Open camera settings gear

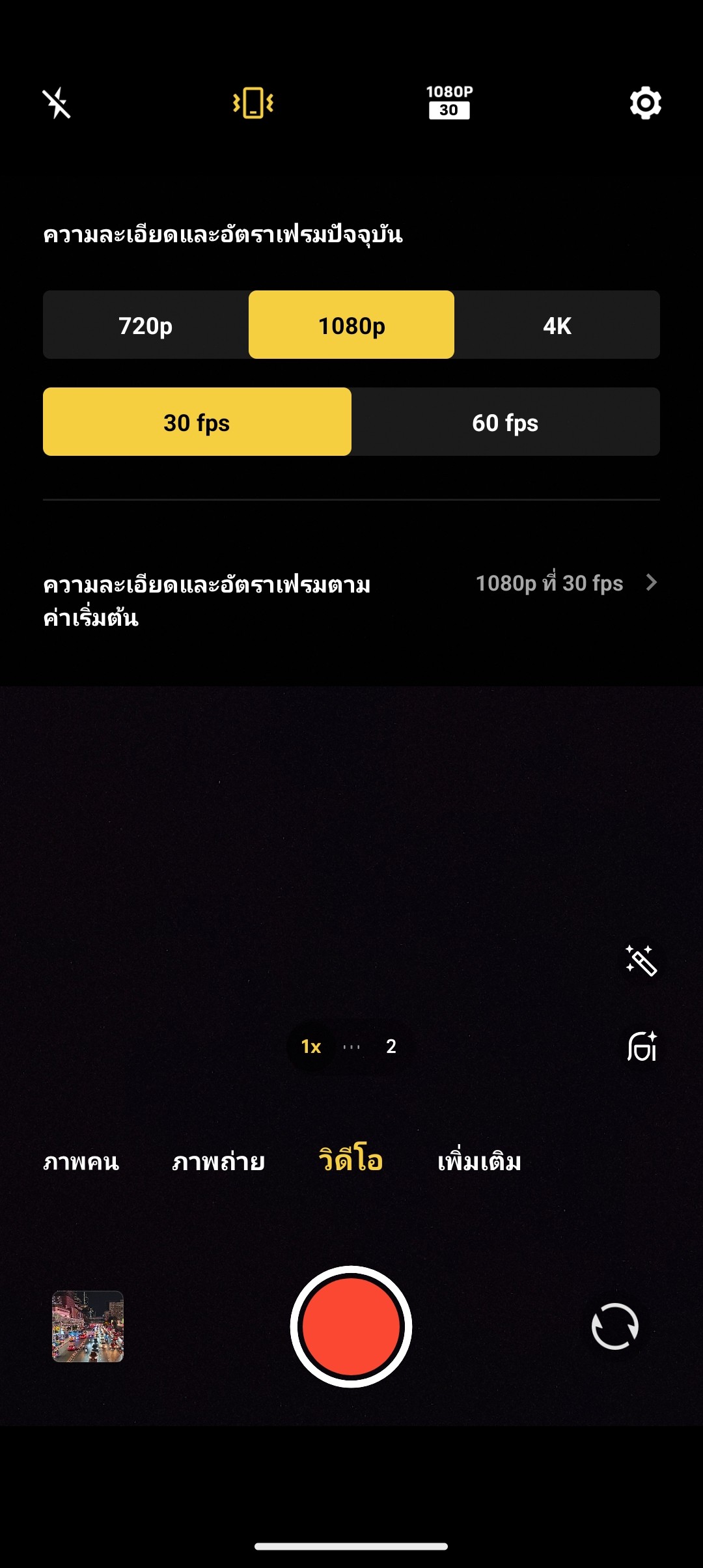coord(645,103)
